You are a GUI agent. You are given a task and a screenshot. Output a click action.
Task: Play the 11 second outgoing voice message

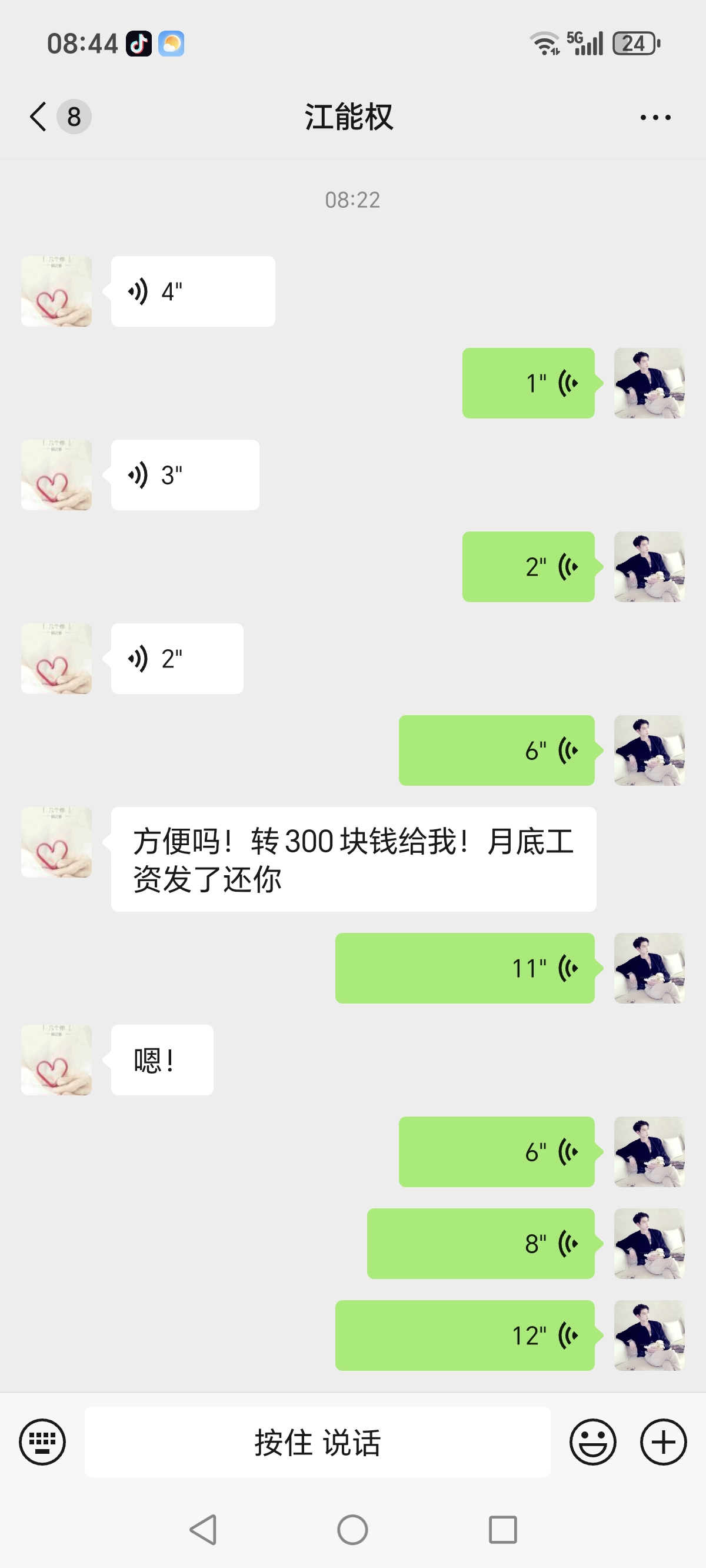tap(464, 968)
